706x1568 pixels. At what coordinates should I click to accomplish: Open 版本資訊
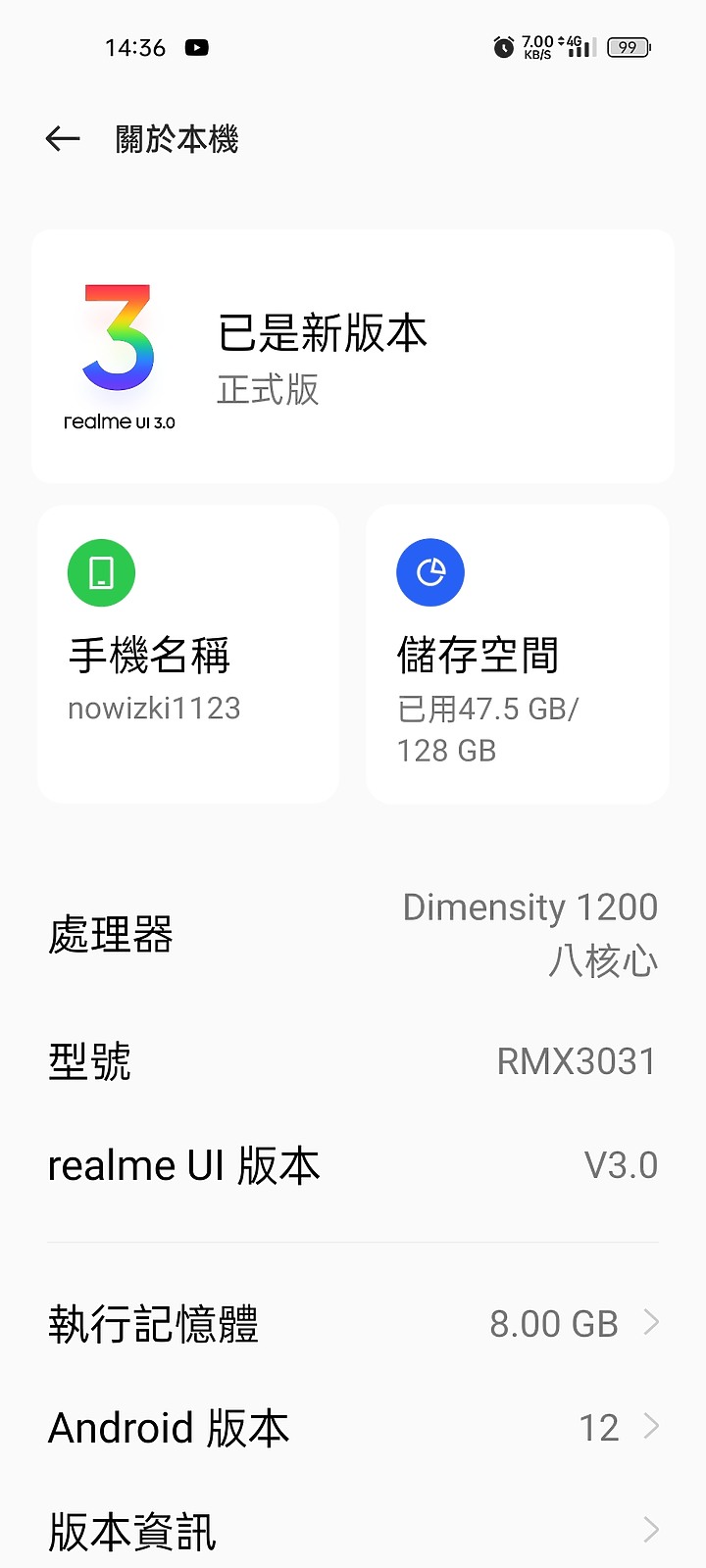point(353,1529)
